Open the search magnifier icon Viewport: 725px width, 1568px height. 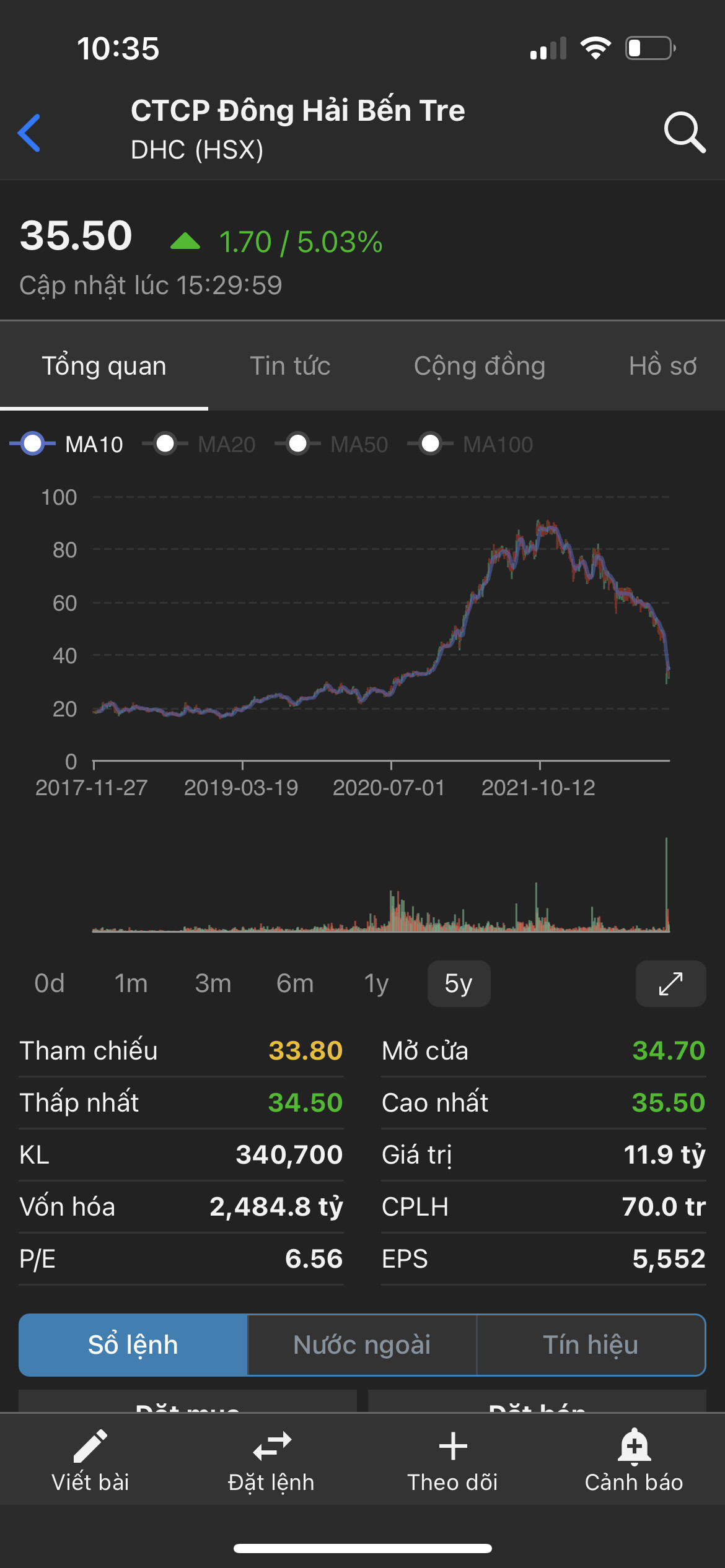(x=684, y=132)
